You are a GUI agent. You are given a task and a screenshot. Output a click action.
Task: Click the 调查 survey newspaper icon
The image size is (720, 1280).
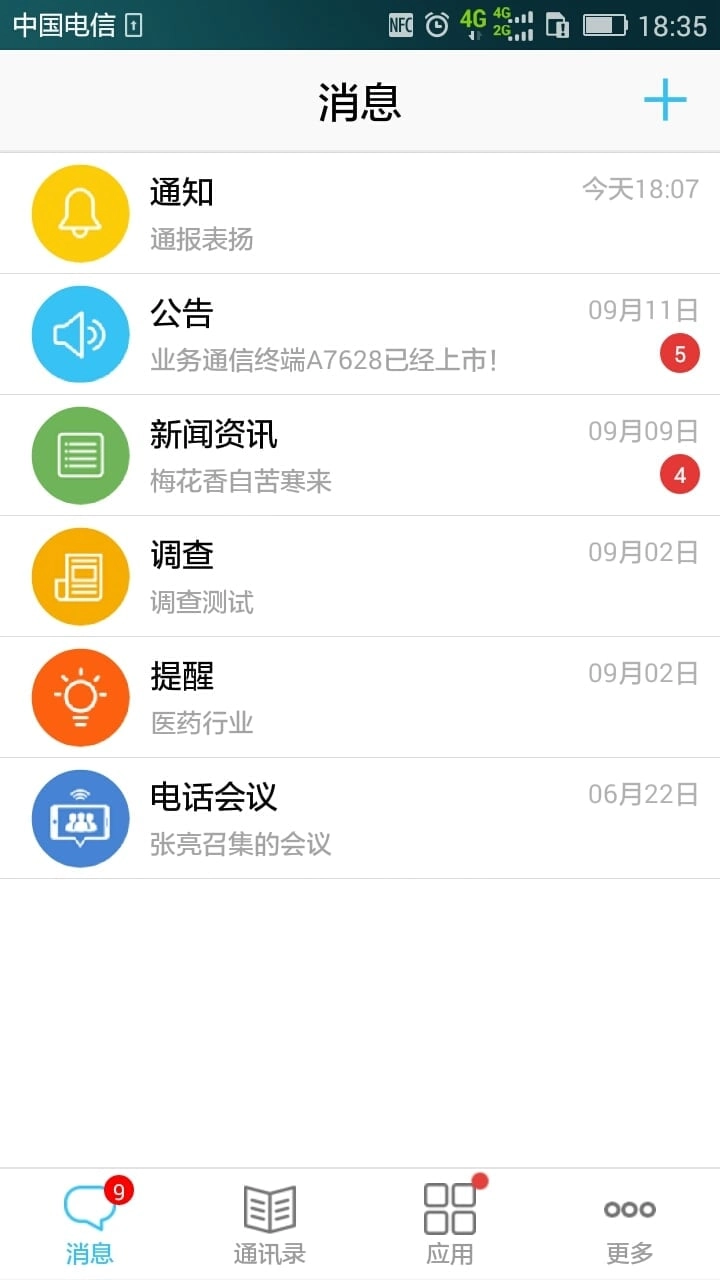pyautogui.click(x=80, y=576)
